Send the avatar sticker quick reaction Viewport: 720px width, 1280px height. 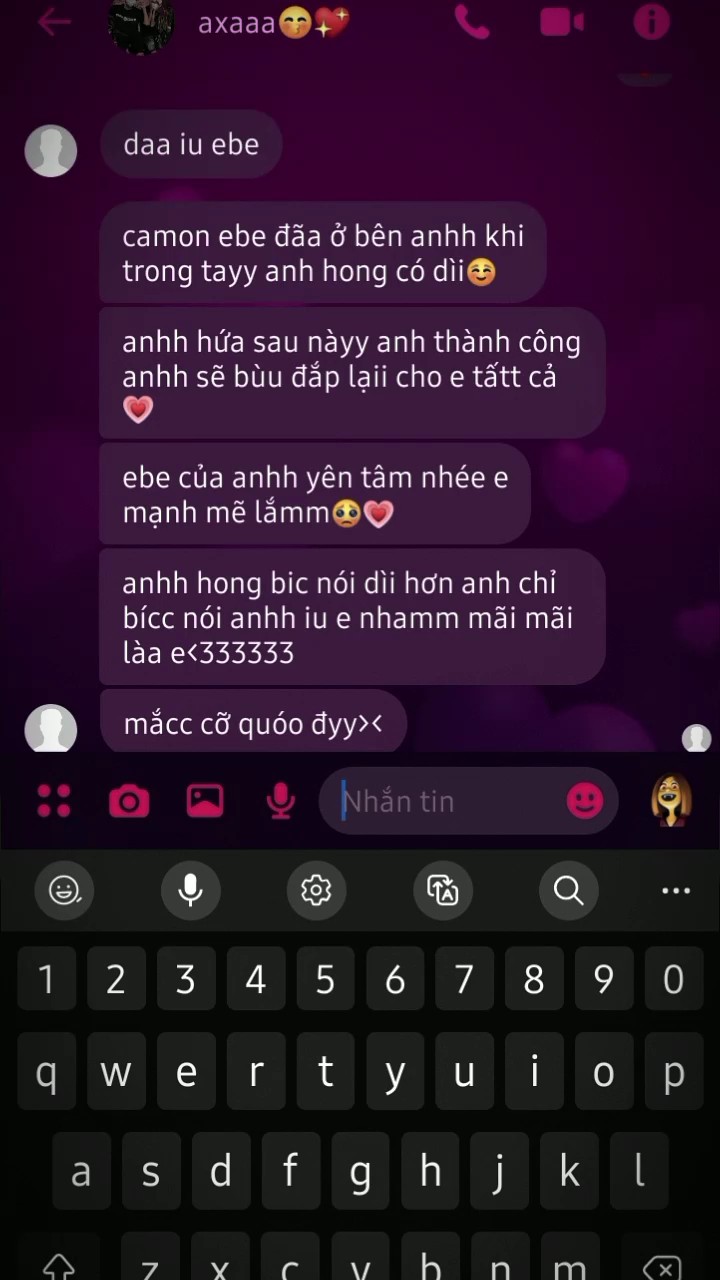(671, 800)
